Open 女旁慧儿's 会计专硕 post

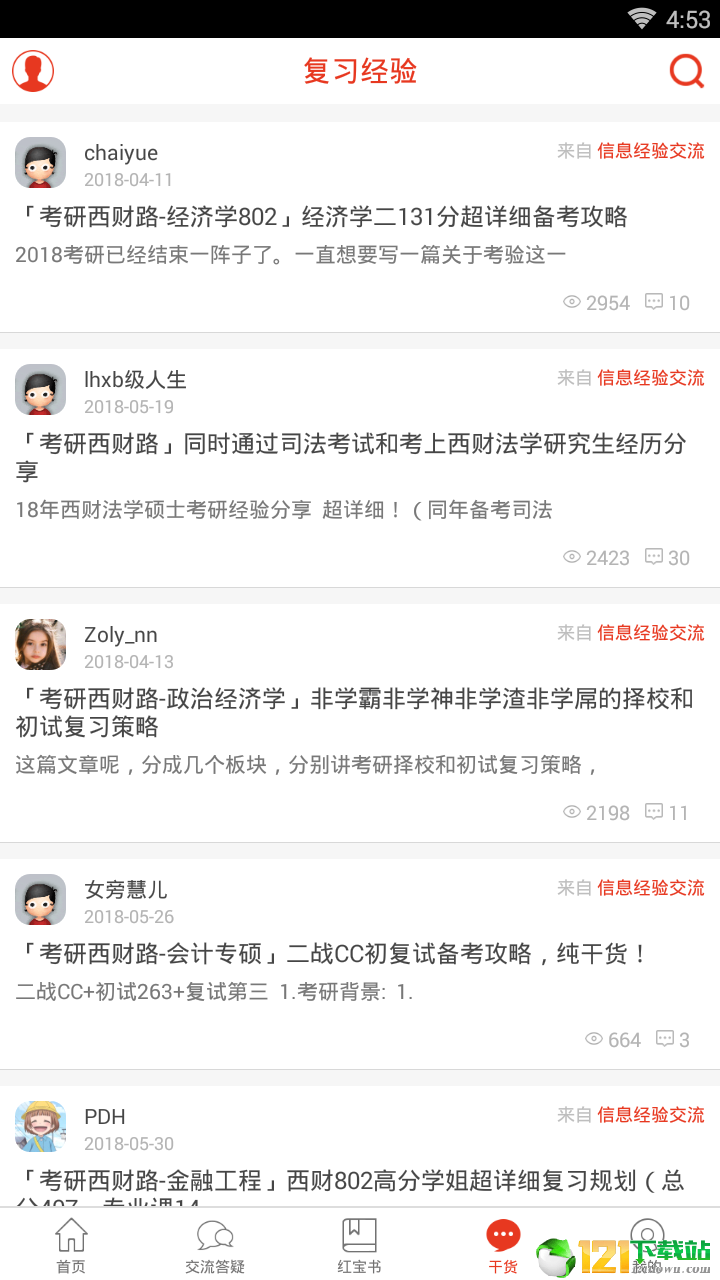click(331, 954)
